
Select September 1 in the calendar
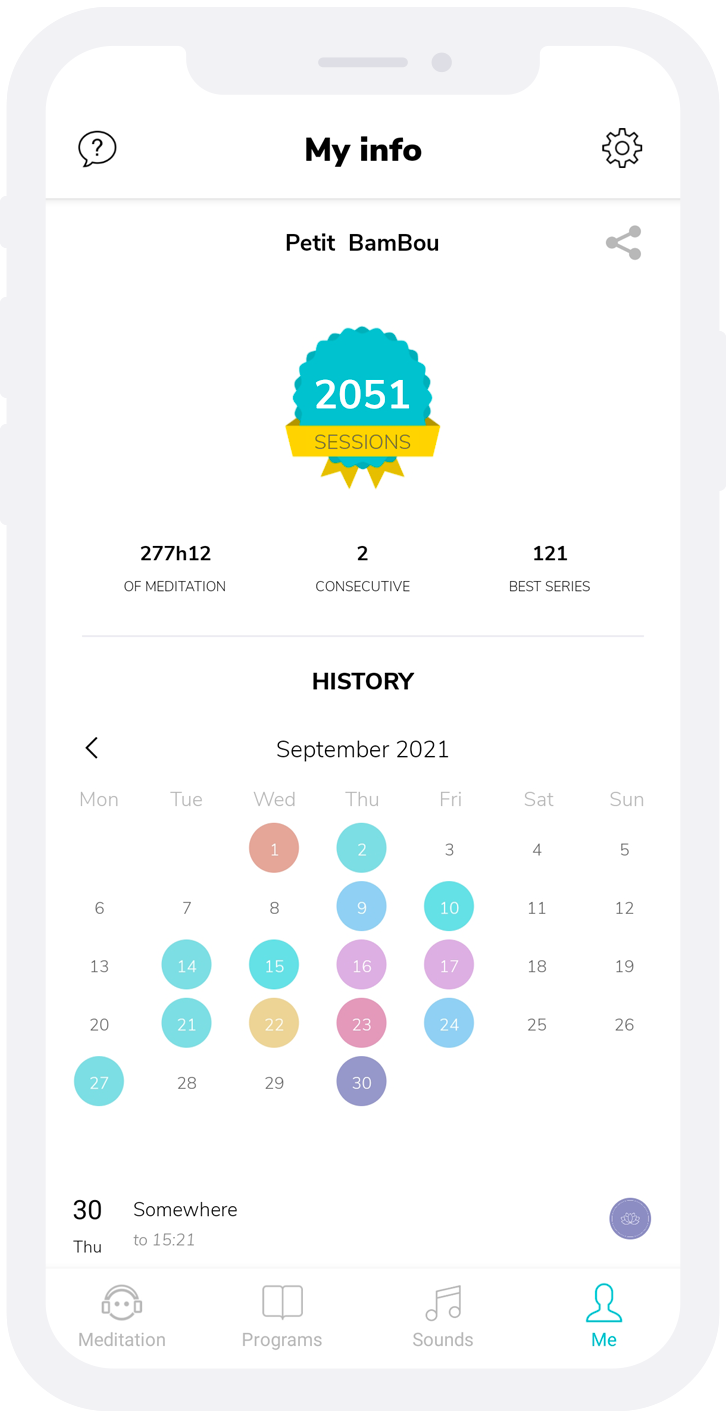point(274,848)
